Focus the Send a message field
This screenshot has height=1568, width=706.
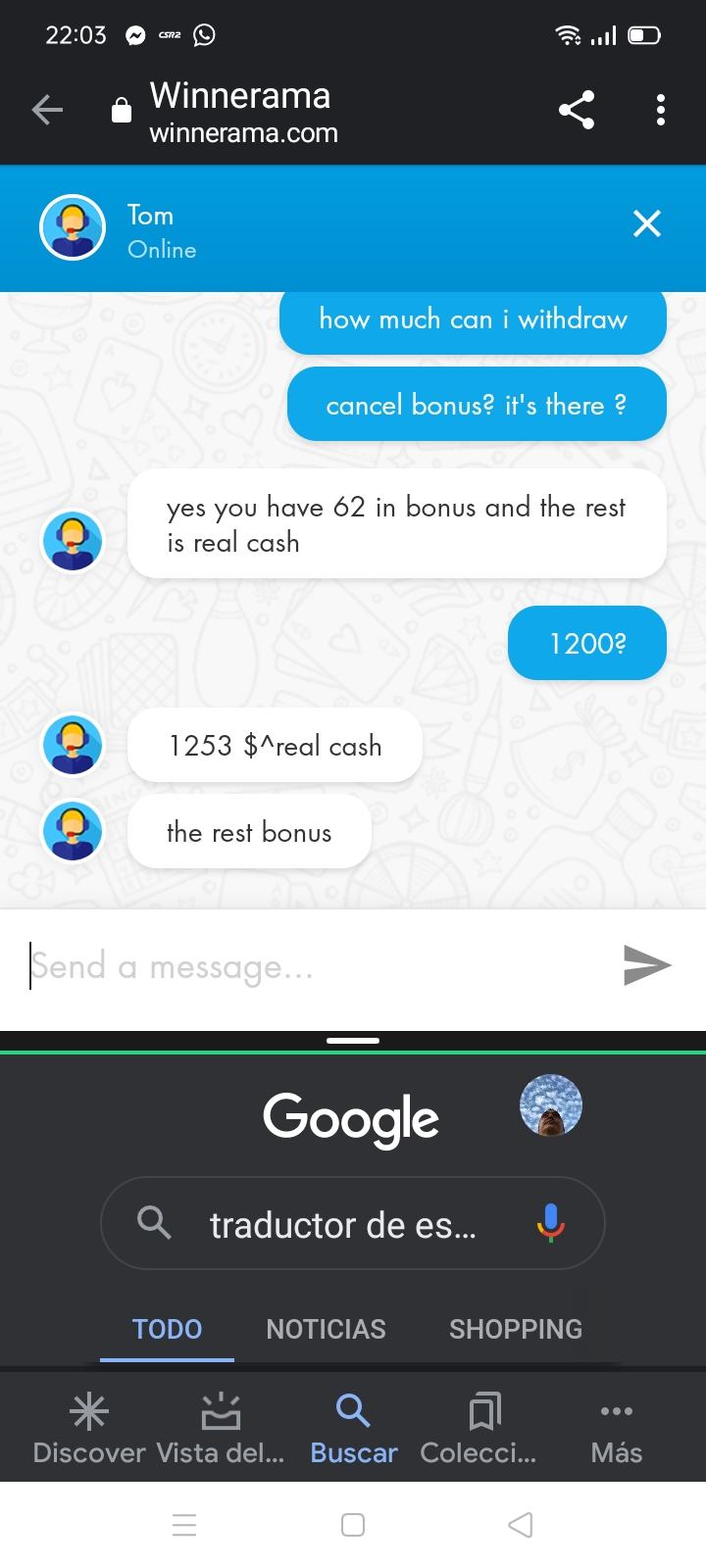tap(314, 967)
